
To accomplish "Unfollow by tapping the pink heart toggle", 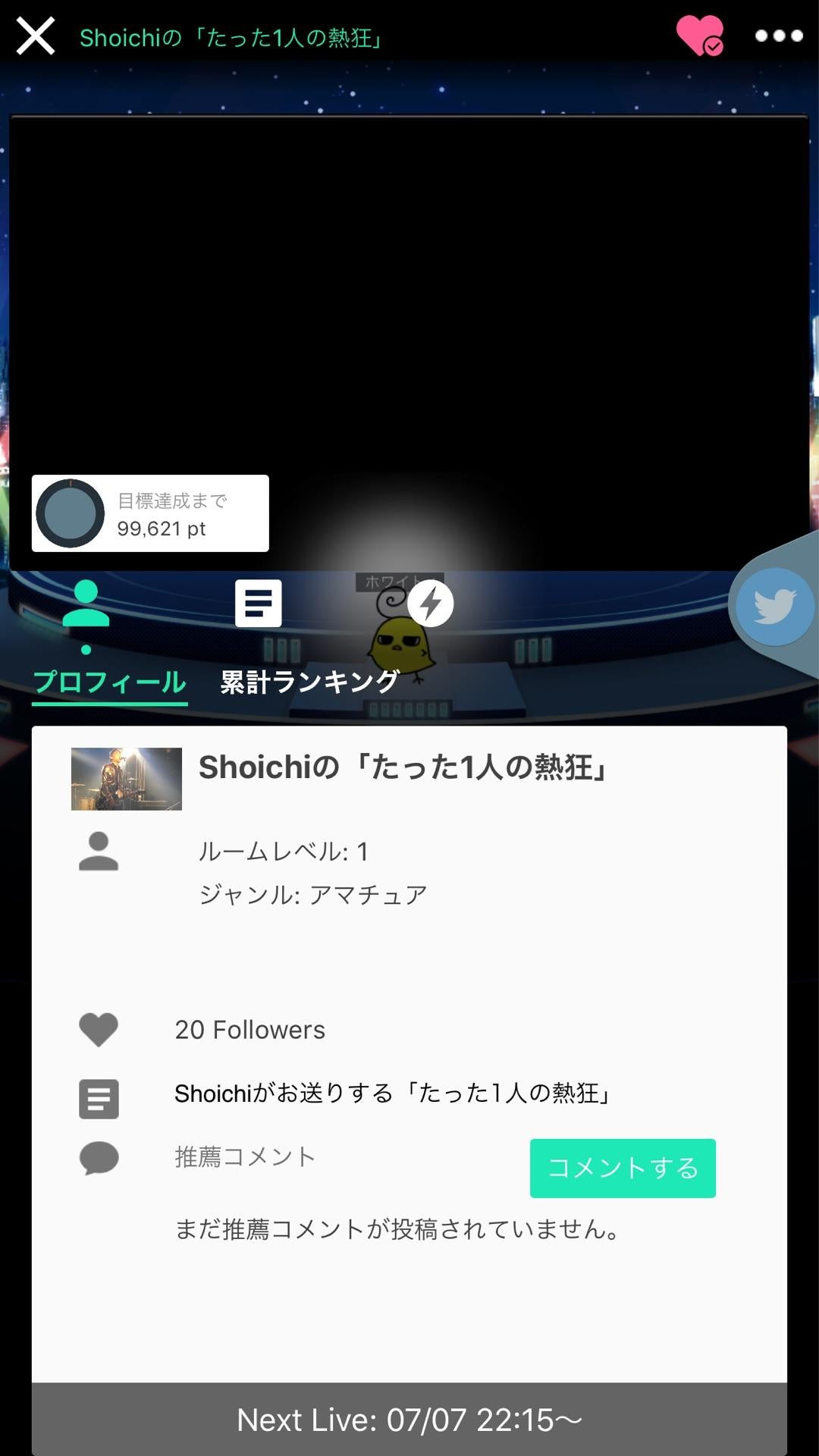I will click(699, 35).
